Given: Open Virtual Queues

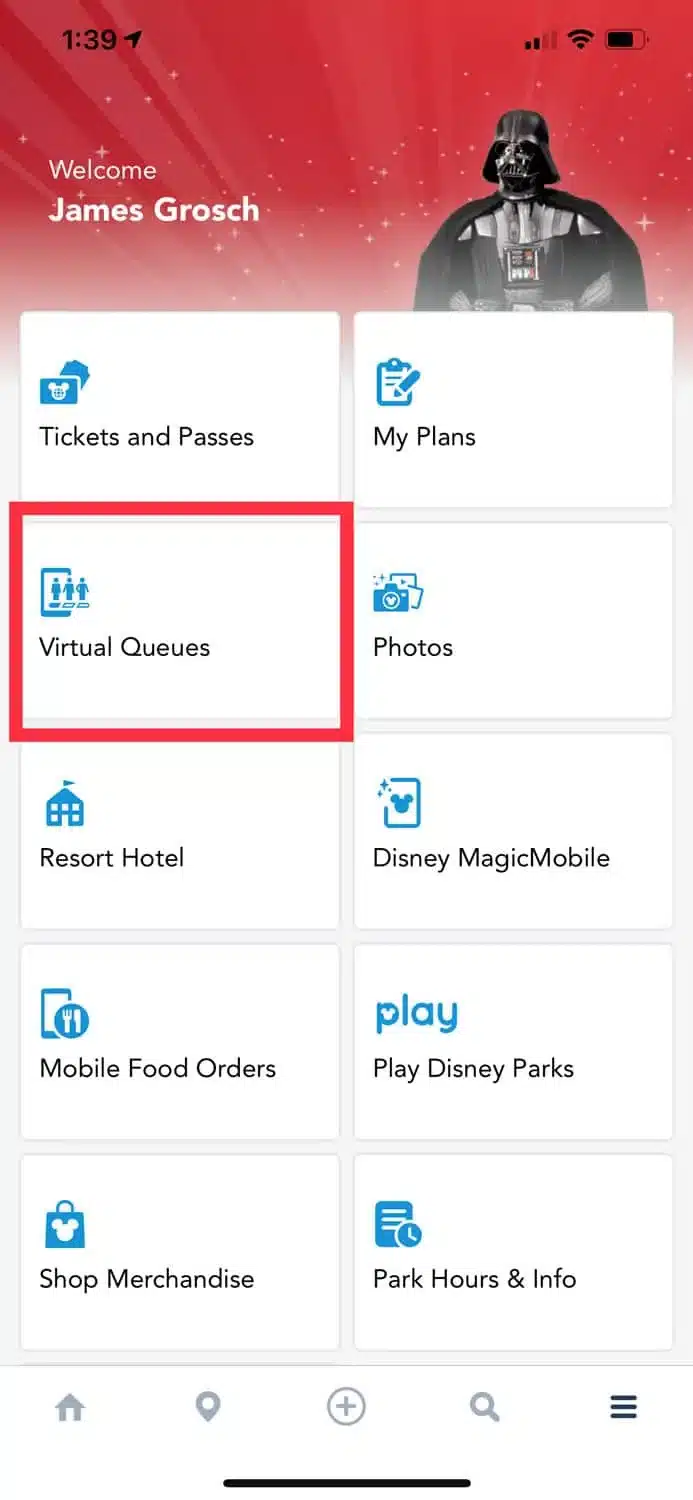Looking at the screenshot, I should (180, 620).
